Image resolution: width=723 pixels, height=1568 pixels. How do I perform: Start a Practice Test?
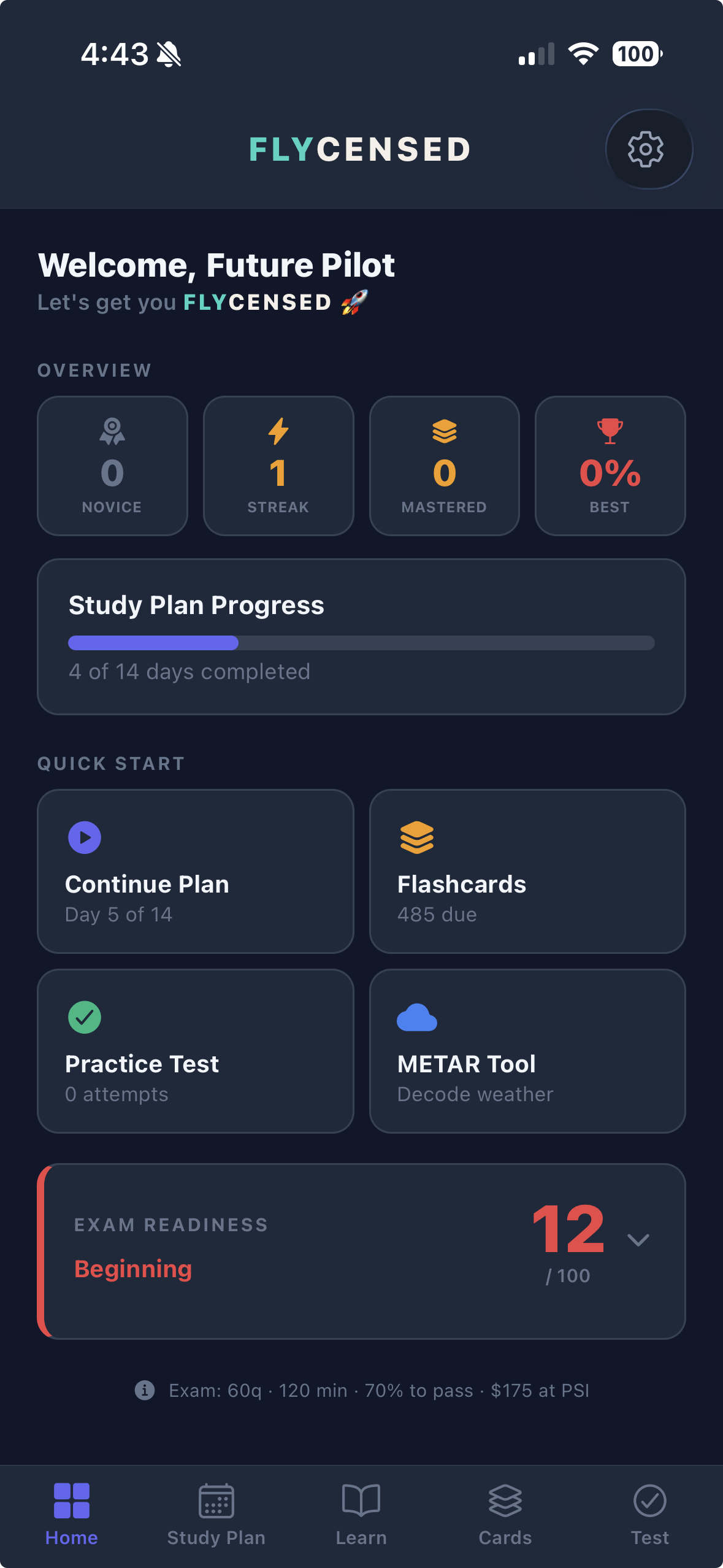pyautogui.click(x=195, y=1050)
